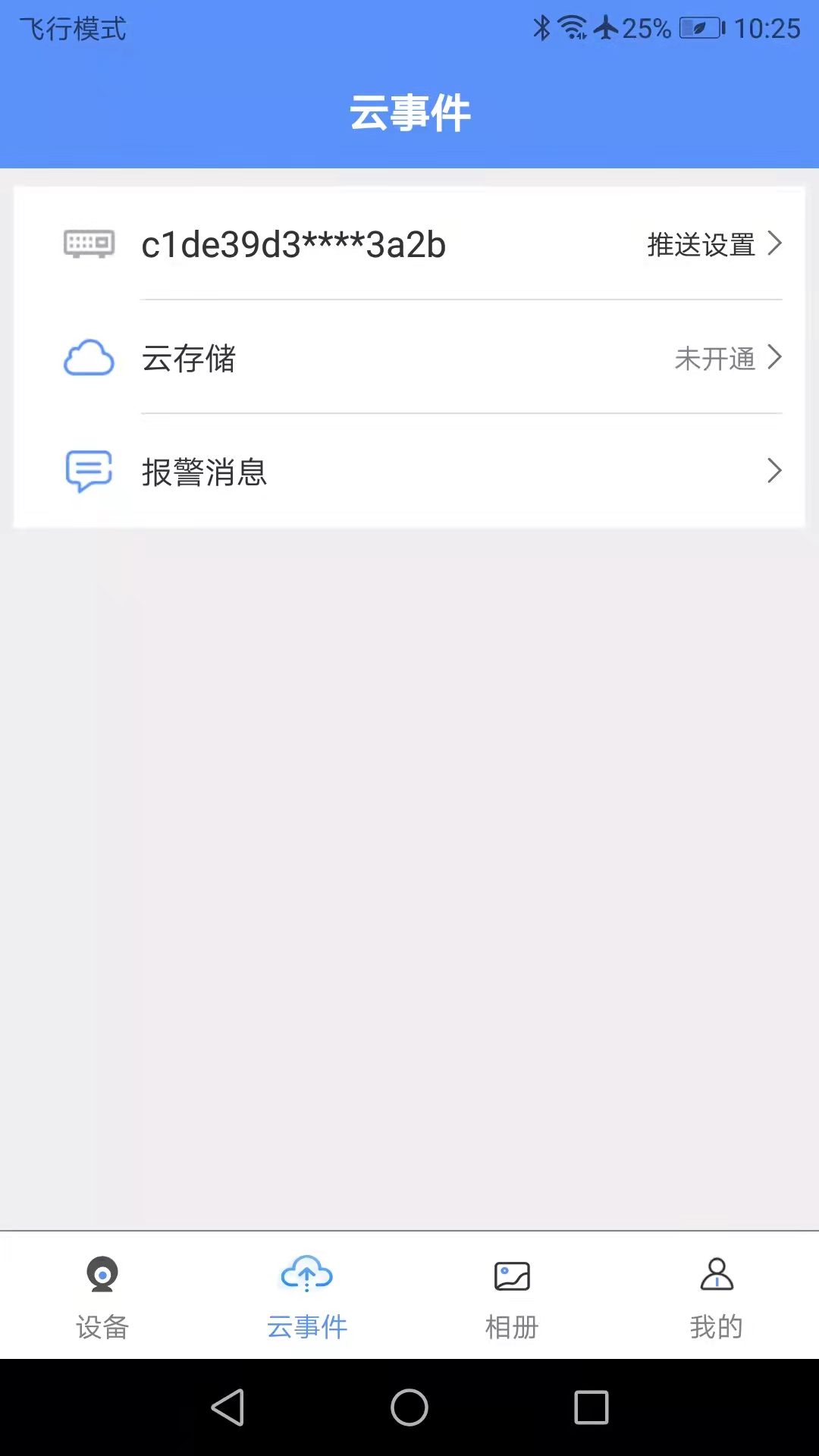Image resolution: width=819 pixels, height=1456 pixels.
Task: Go to the system home screen
Action: [x=409, y=1407]
